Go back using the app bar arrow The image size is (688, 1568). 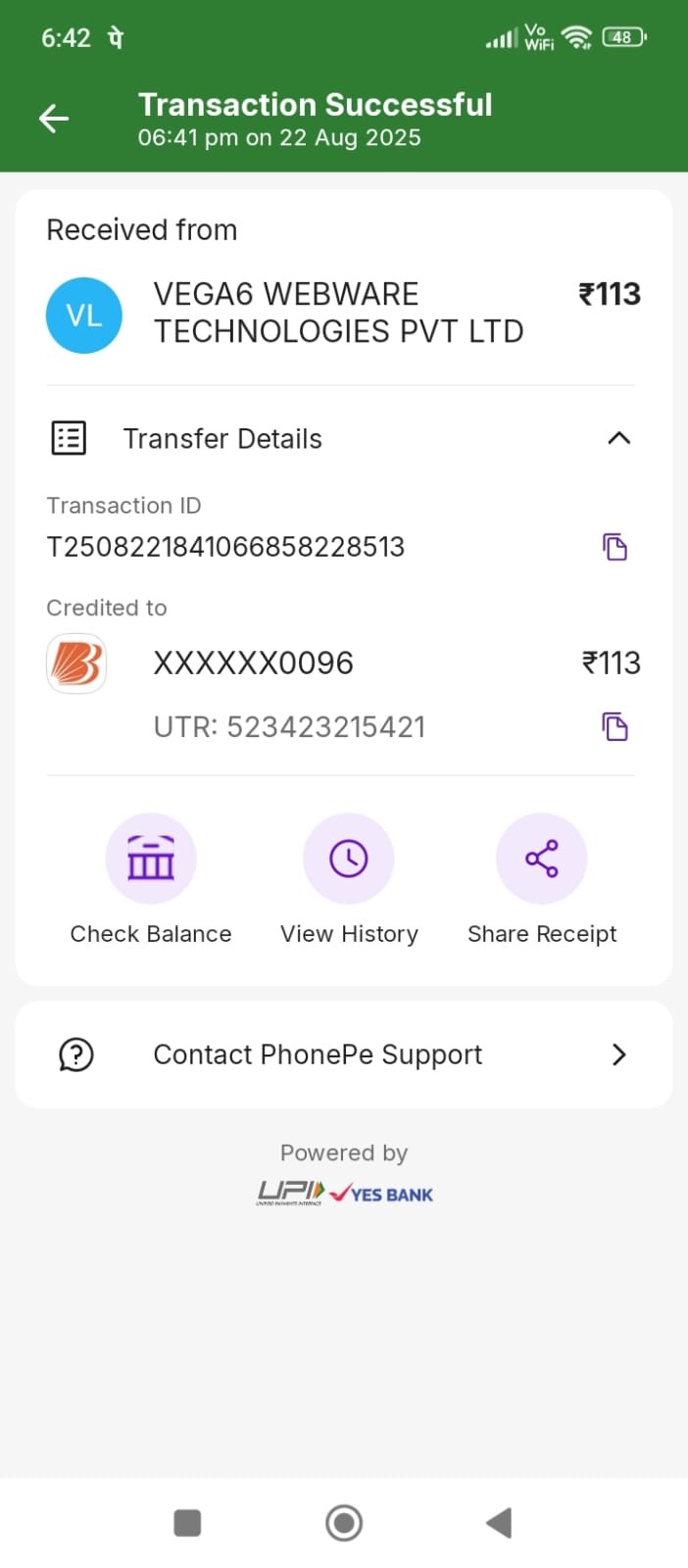[x=54, y=119]
